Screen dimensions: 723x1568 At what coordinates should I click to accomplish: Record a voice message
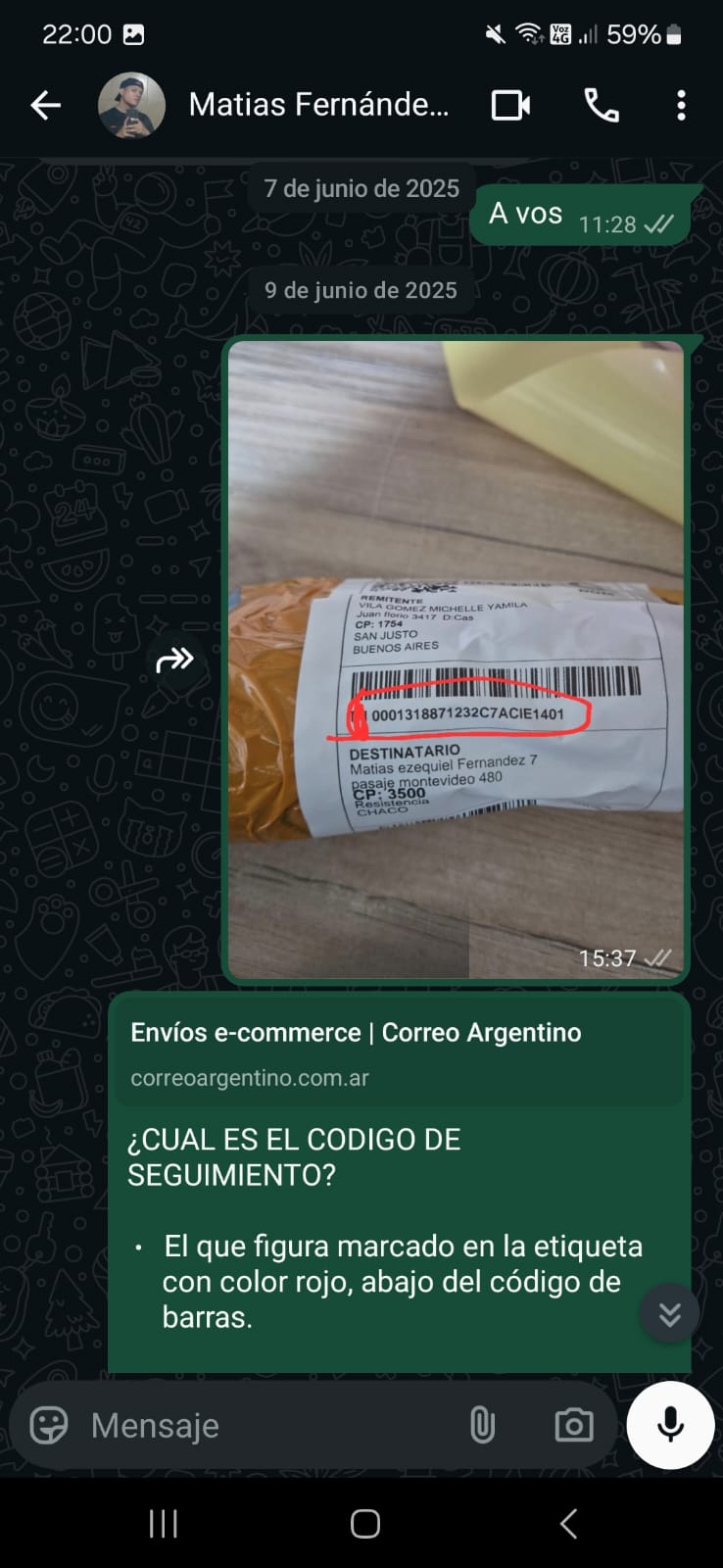click(x=670, y=1425)
